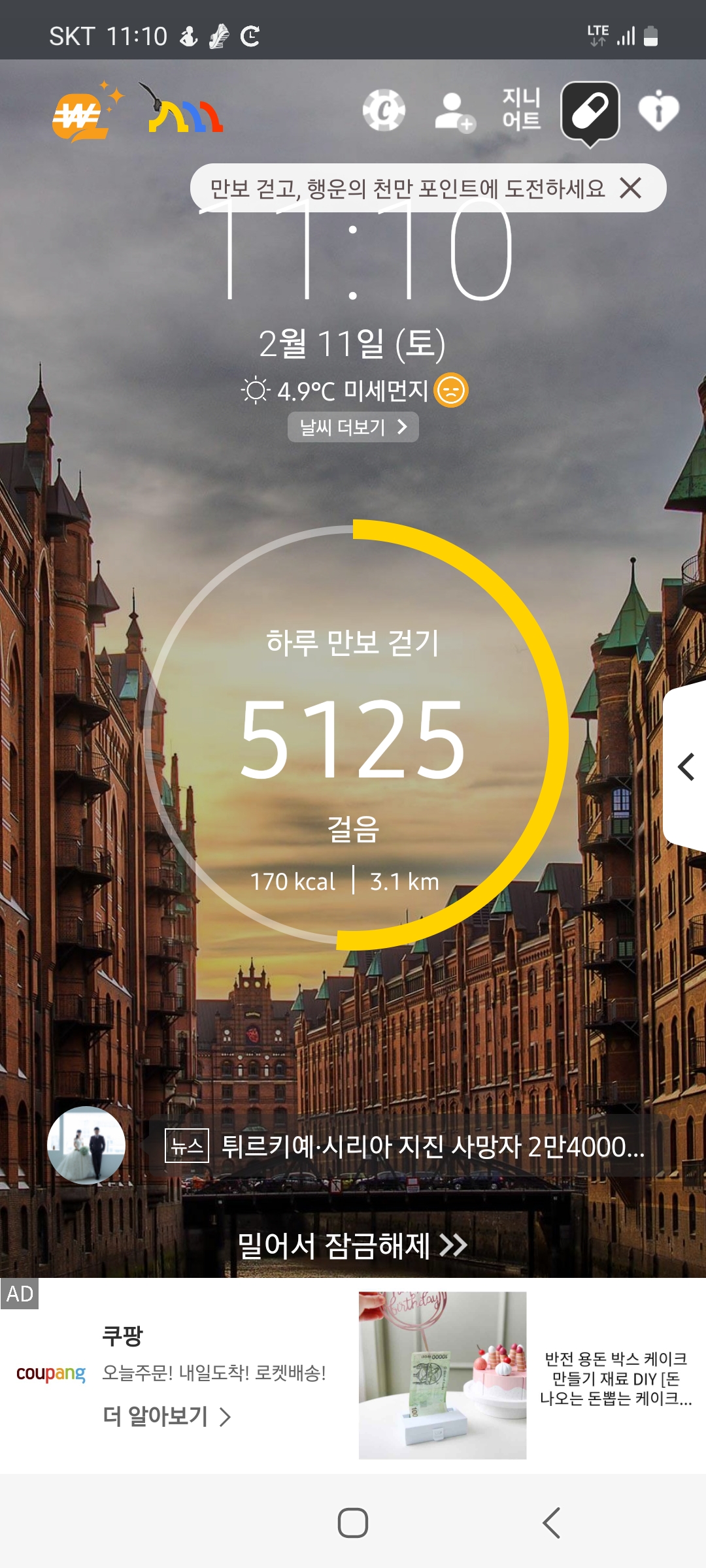Go back with the system back arrow
Viewport: 706px width, 1568px height.
[551, 1523]
